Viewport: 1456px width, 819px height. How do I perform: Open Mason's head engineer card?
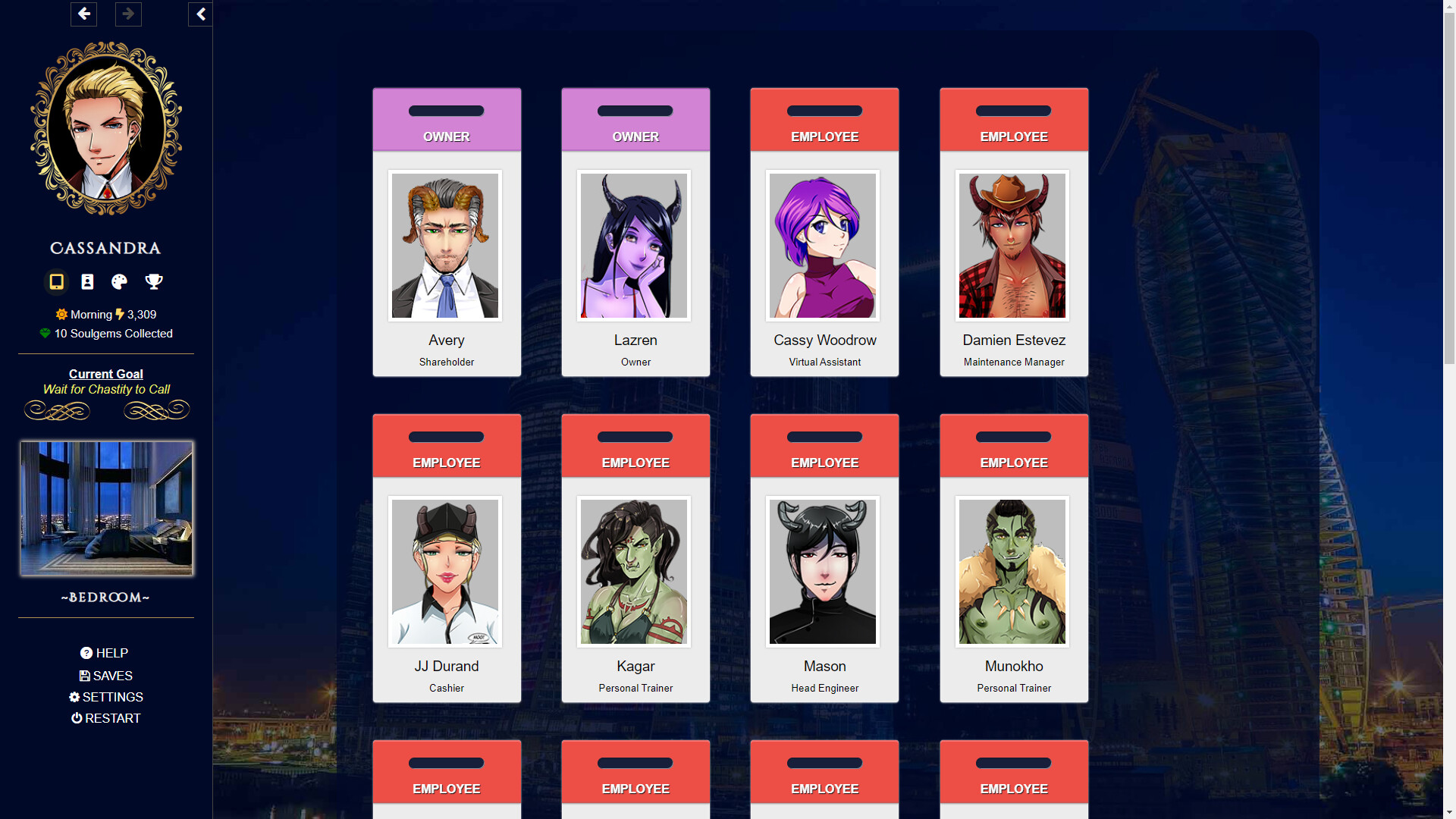click(824, 572)
